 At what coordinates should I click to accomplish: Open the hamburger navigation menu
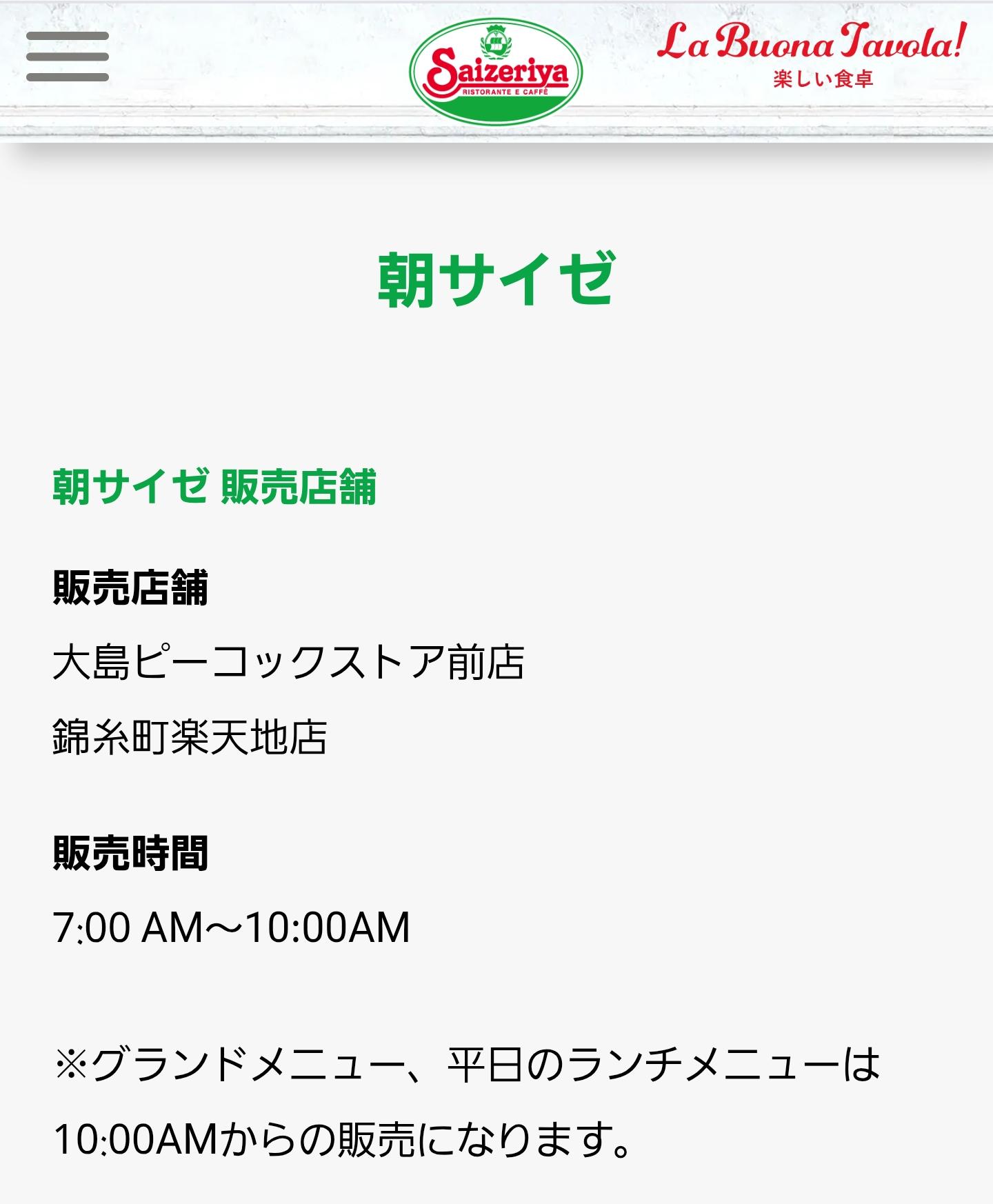click(68, 57)
